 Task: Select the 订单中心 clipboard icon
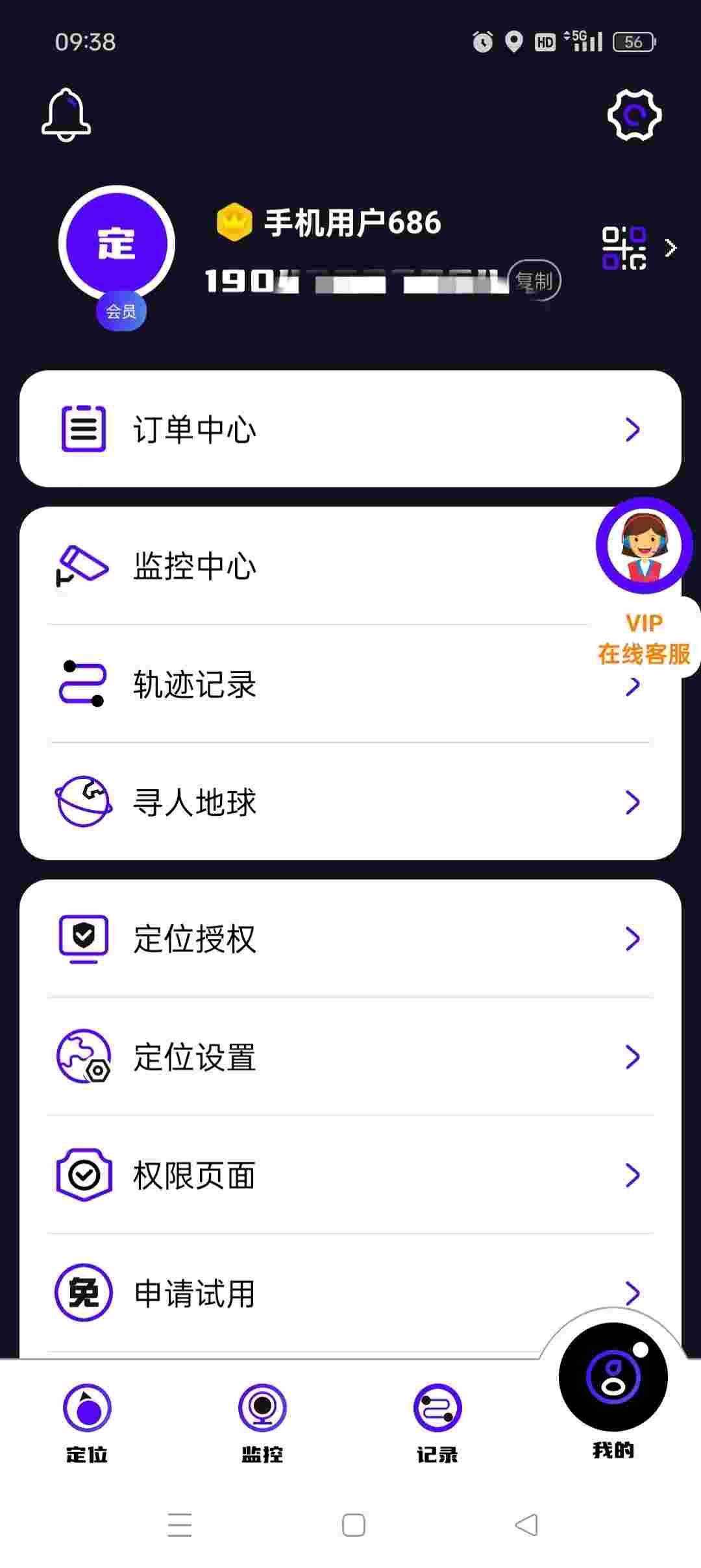point(82,428)
